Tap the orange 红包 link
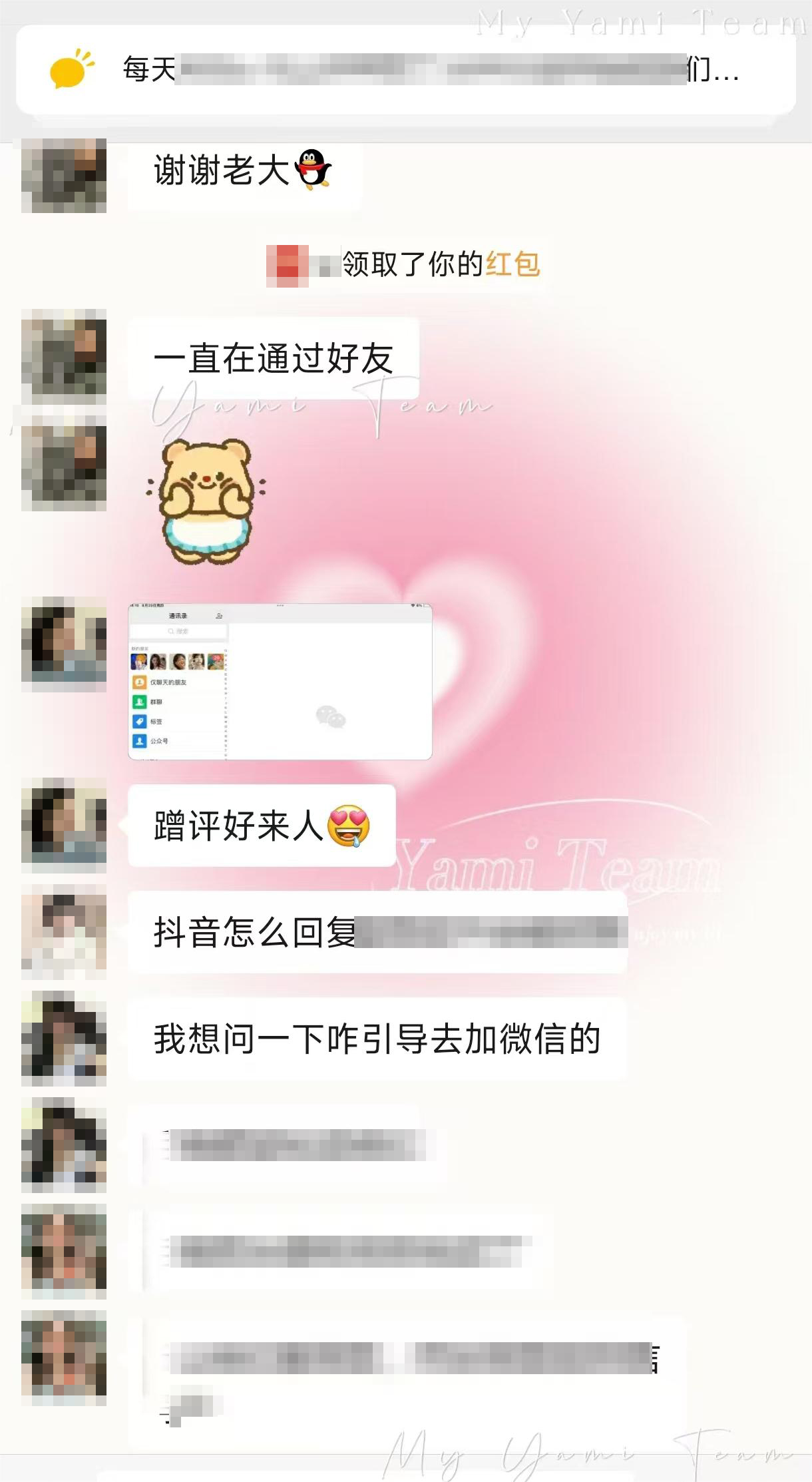 click(512, 264)
